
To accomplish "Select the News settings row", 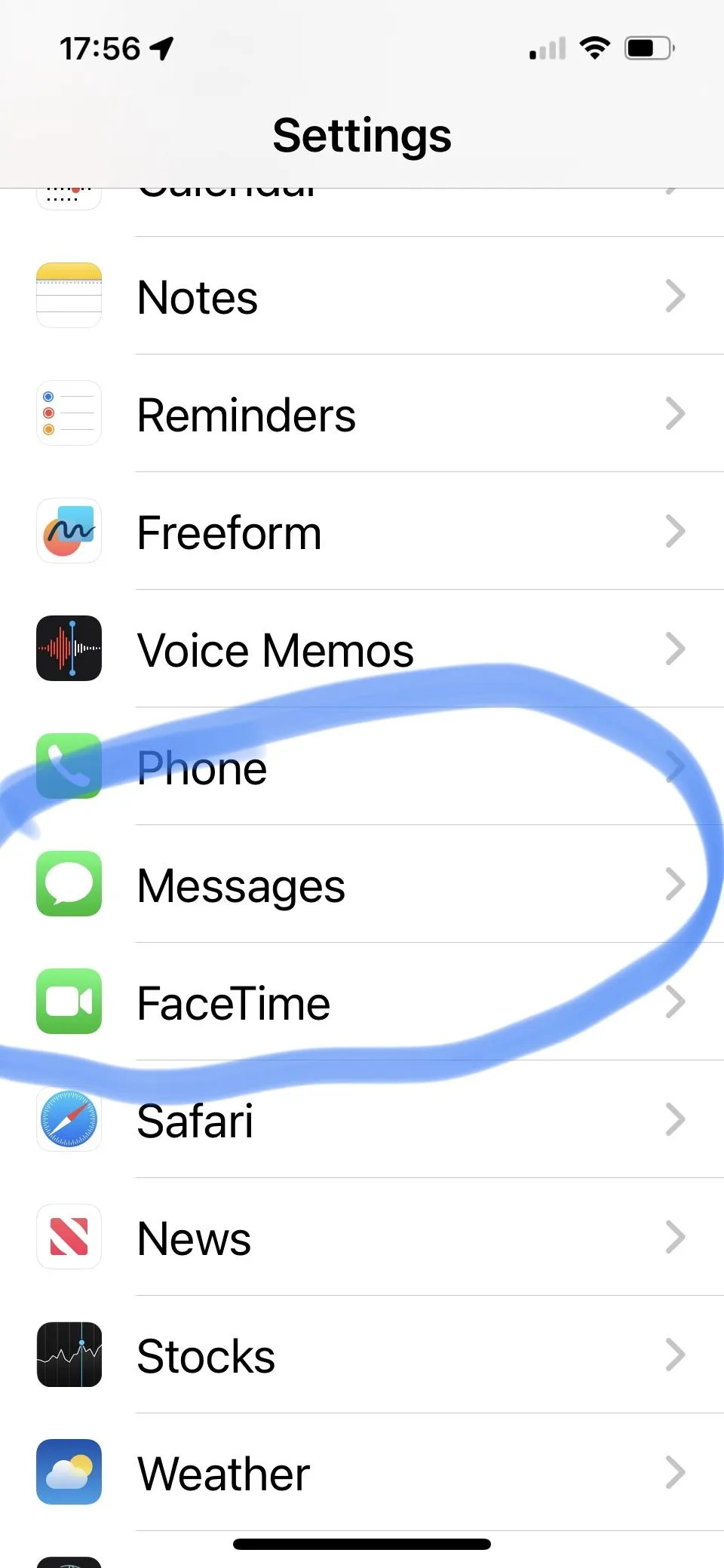I will [362, 1238].
